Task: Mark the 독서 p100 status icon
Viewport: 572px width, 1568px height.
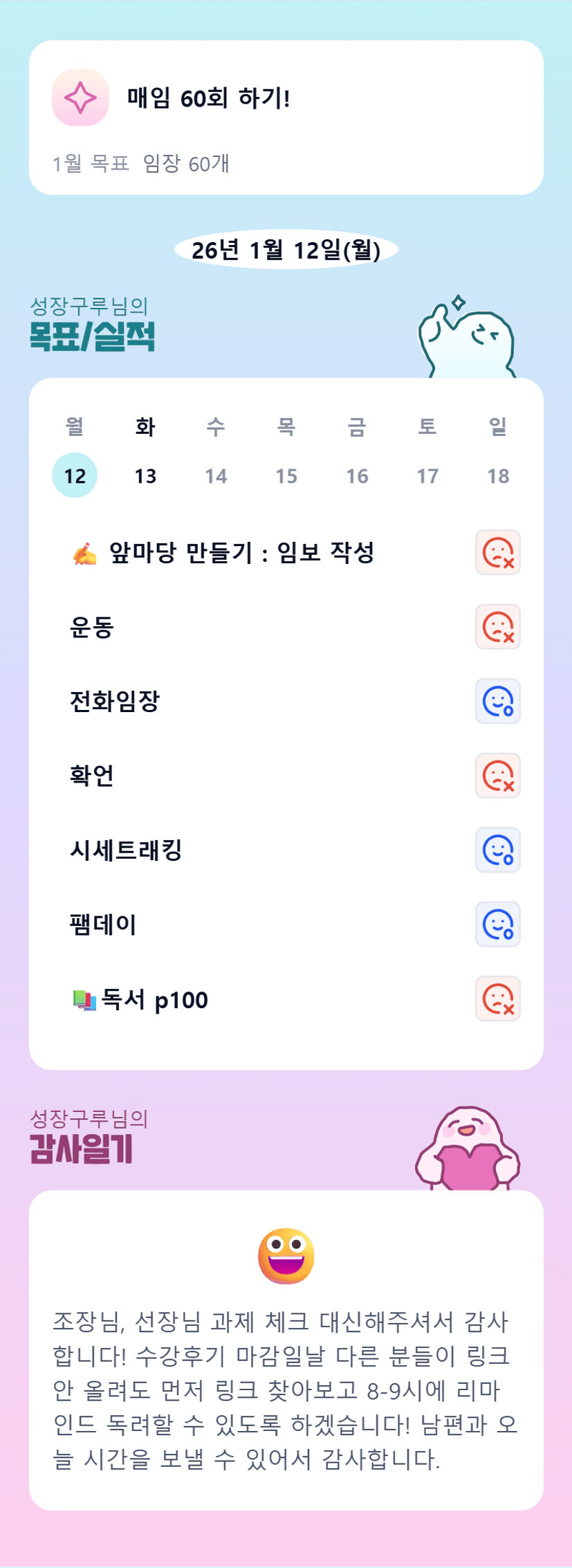Action: (x=497, y=999)
